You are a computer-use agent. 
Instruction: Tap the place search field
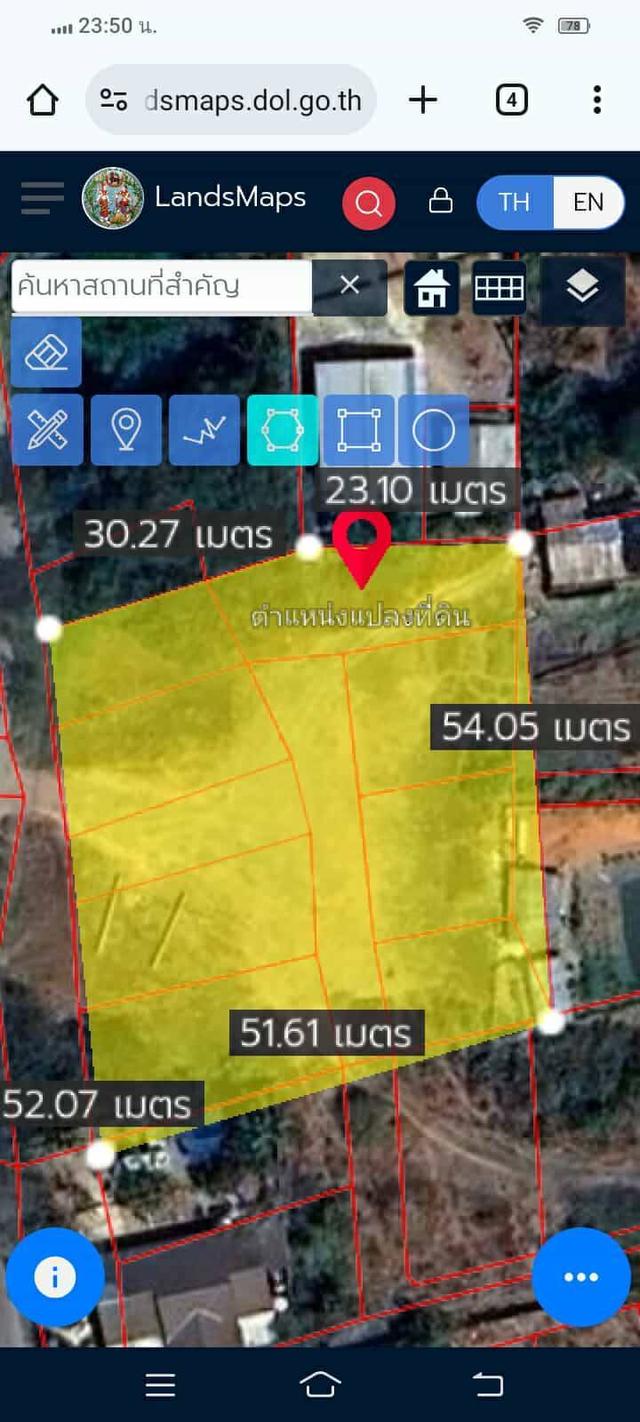(160, 286)
